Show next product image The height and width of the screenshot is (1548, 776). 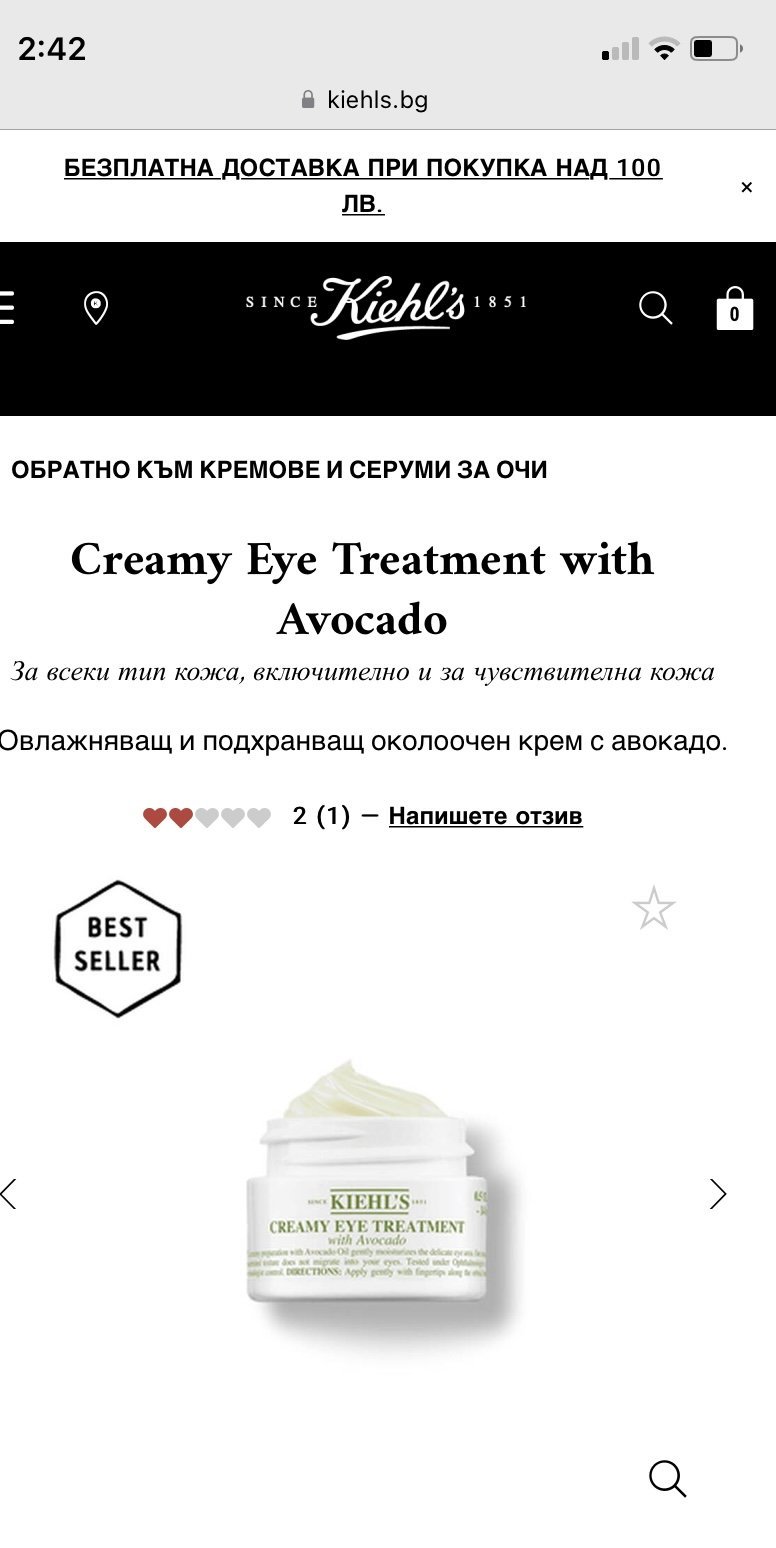point(717,1194)
